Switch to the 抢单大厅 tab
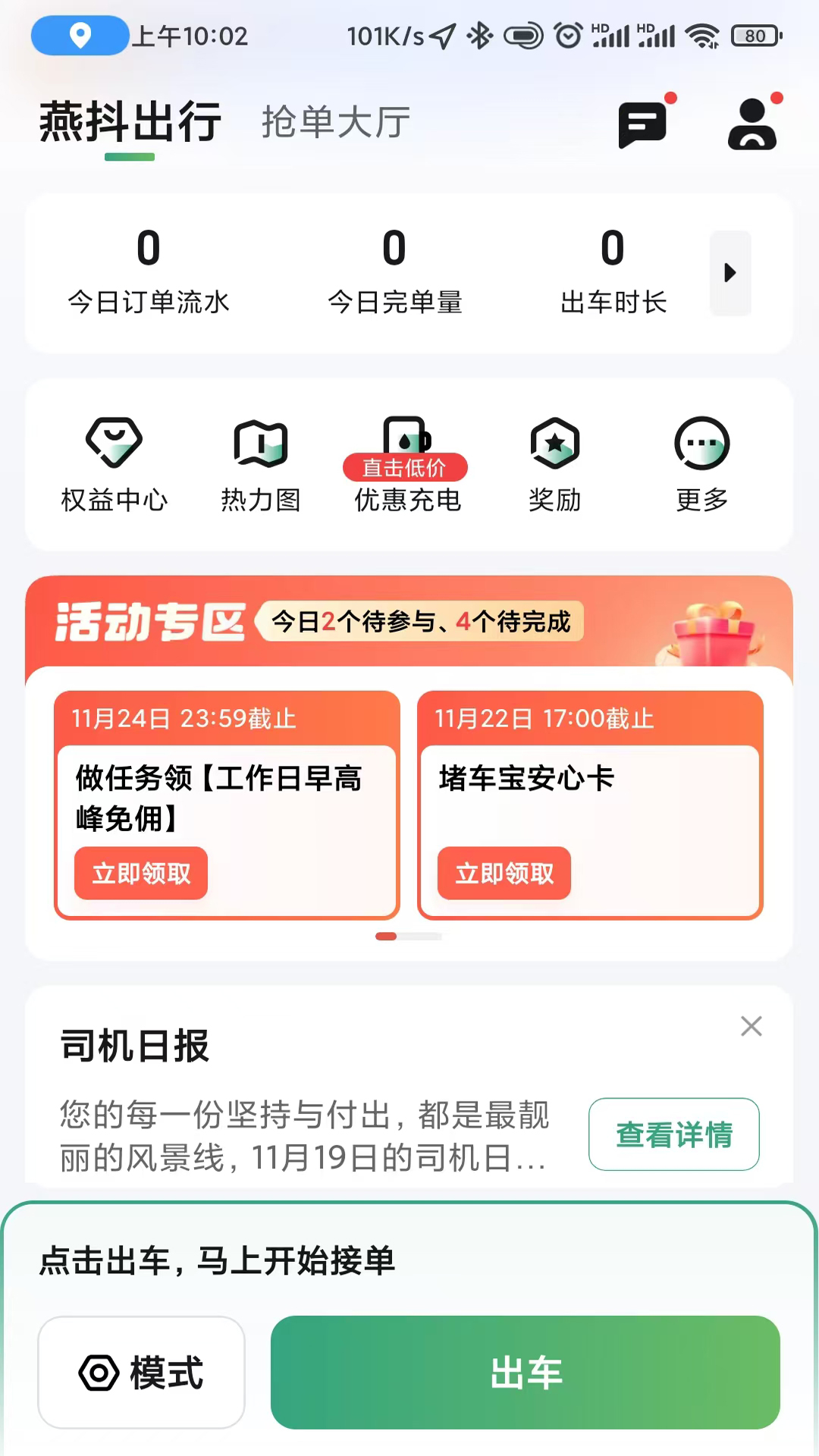Viewport: 819px width, 1456px height. [x=336, y=122]
